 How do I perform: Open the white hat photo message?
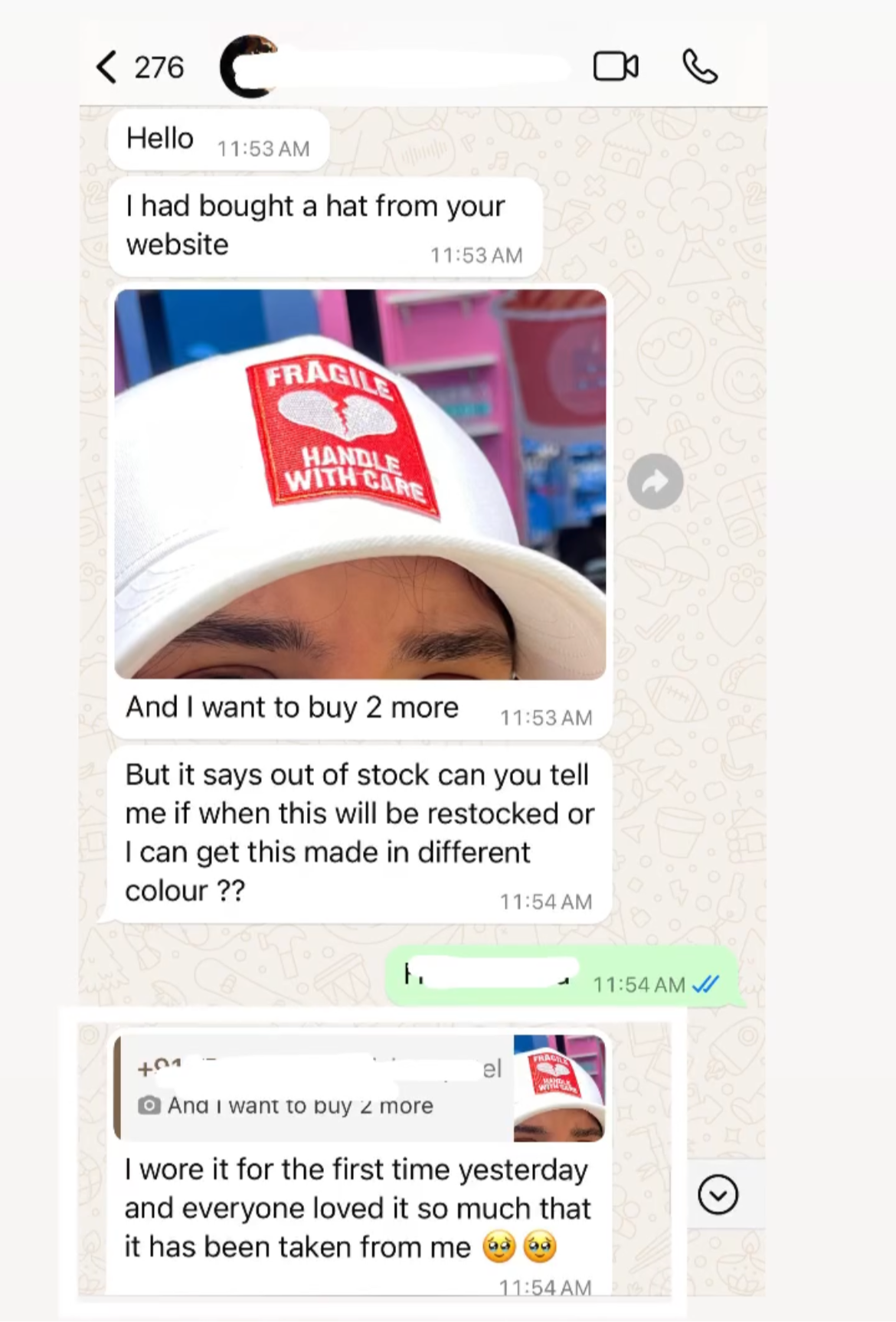[360, 484]
